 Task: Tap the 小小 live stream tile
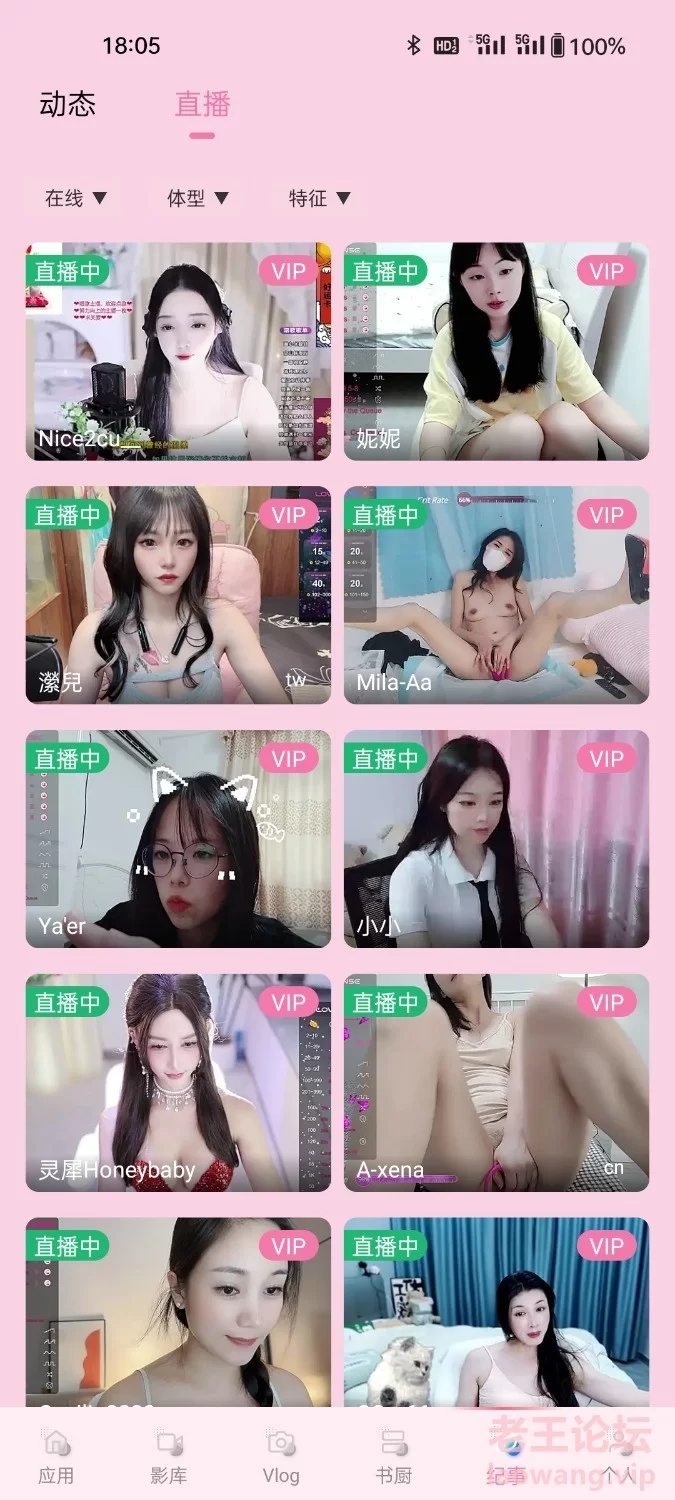point(496,839)
